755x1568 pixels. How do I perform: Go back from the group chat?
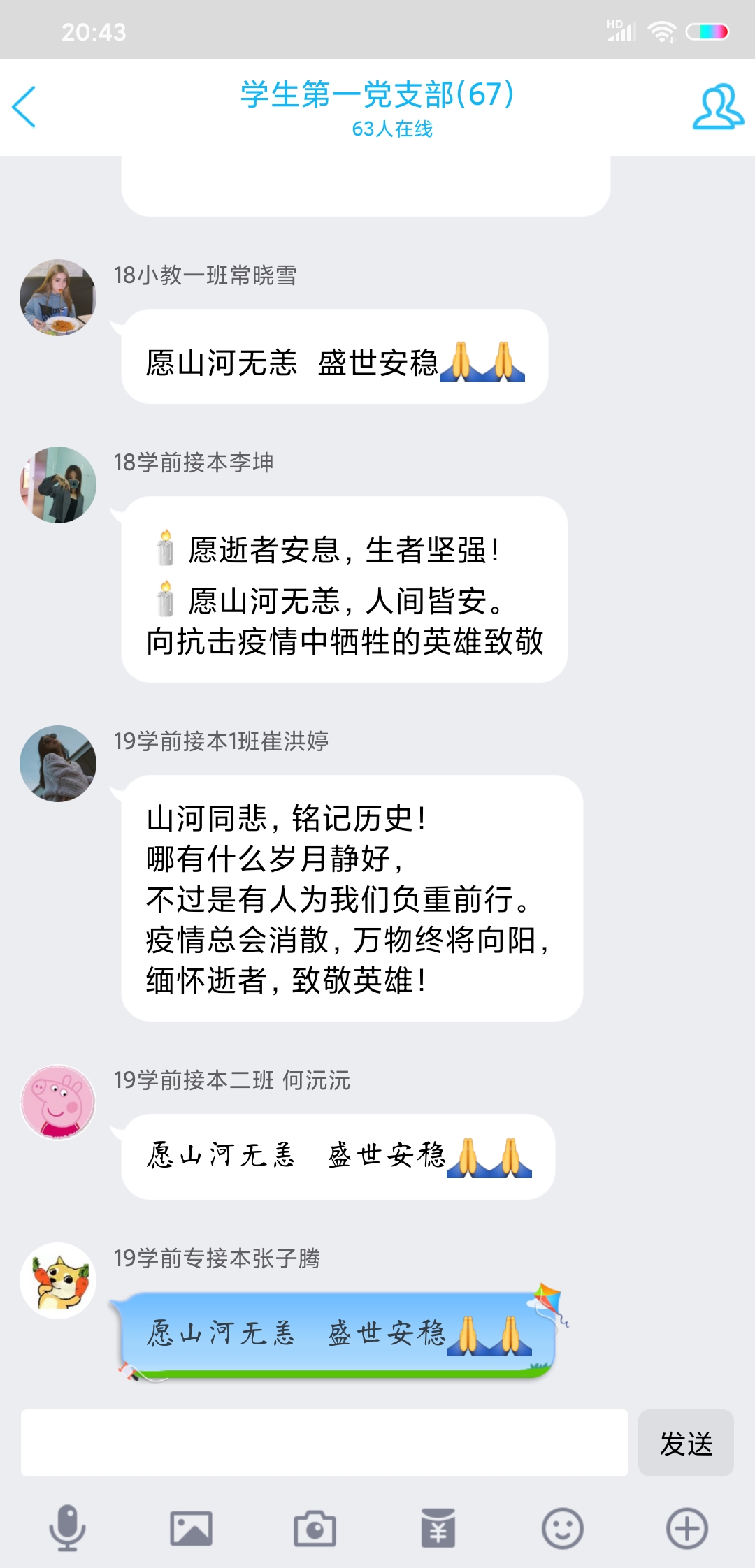pyautogui.click(x=24, y=107)
